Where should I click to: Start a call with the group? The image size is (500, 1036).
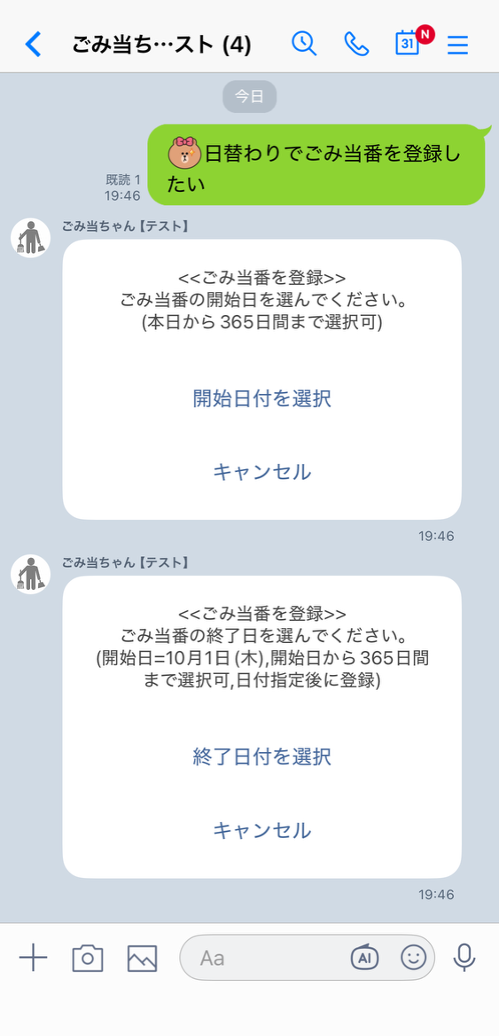tap(357, 44)
